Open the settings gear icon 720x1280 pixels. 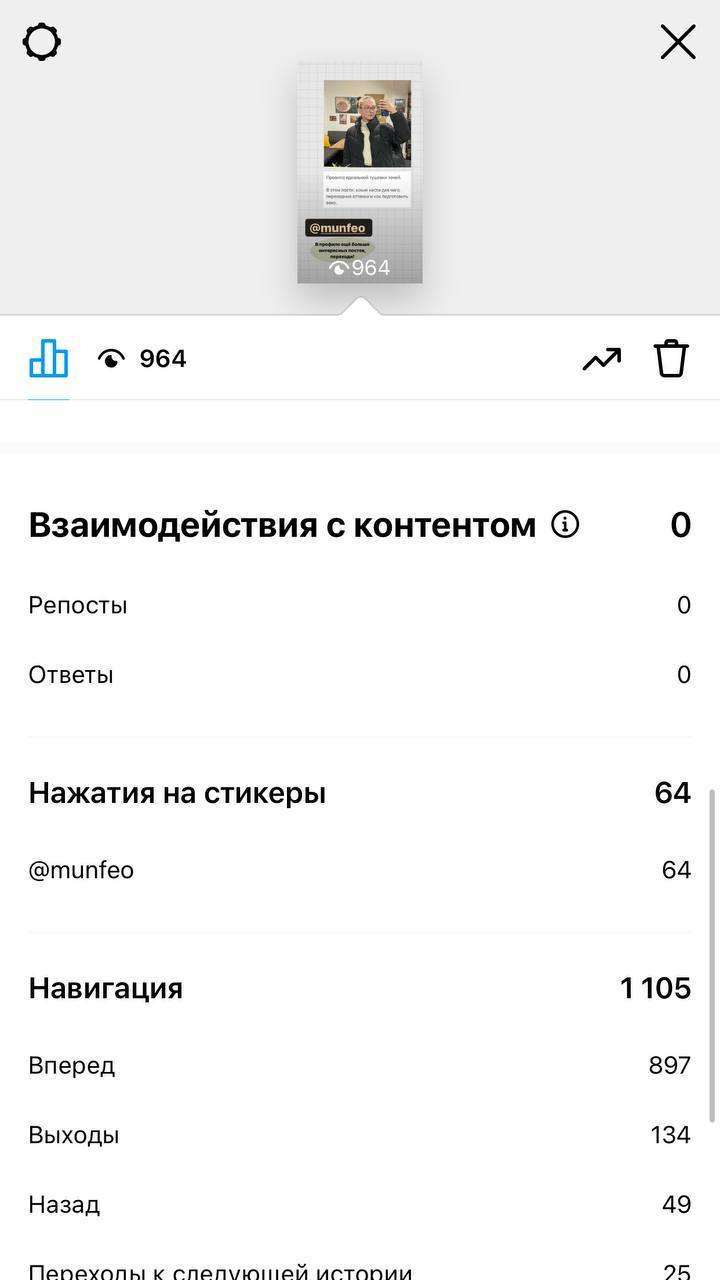pyautogui.click(x=42, y=43)
